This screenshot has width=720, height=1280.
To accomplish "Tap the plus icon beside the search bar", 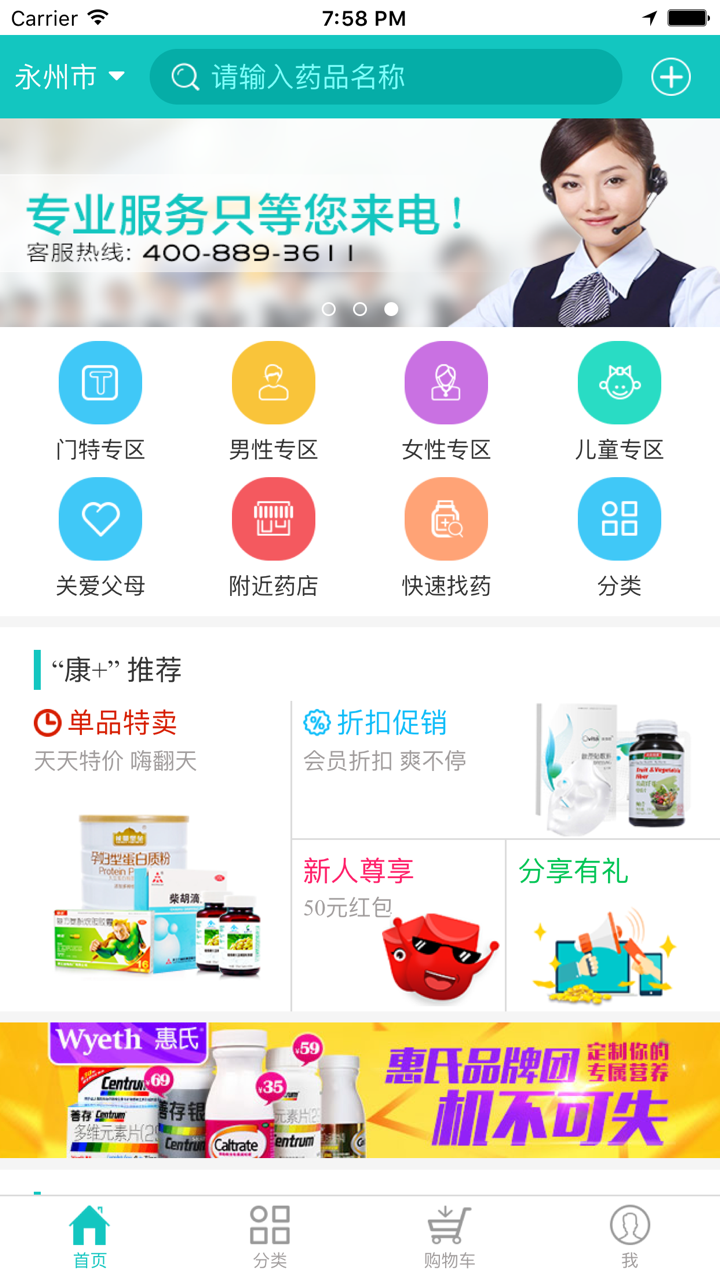I will [671, 76].
